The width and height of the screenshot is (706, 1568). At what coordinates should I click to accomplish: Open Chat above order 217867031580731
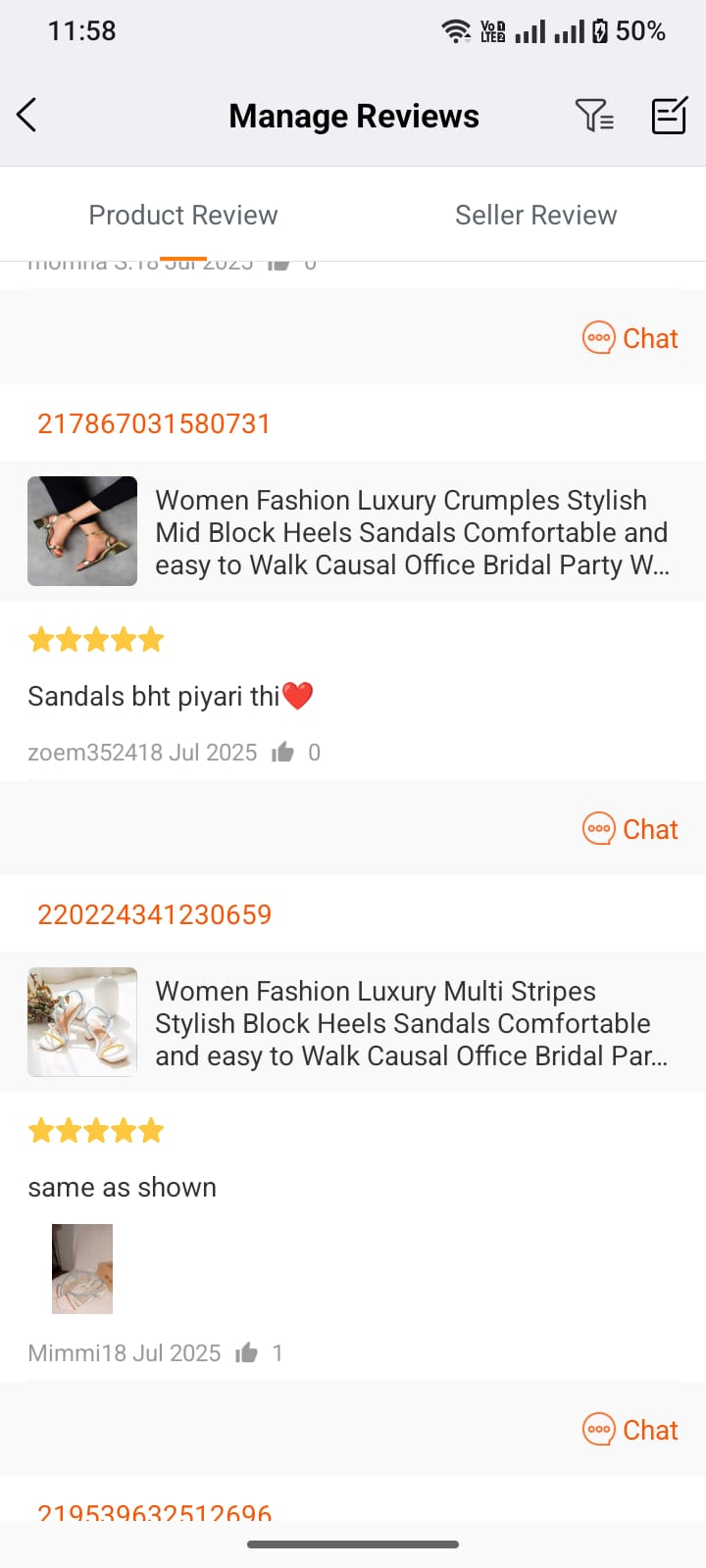click(x=630, y=338)
